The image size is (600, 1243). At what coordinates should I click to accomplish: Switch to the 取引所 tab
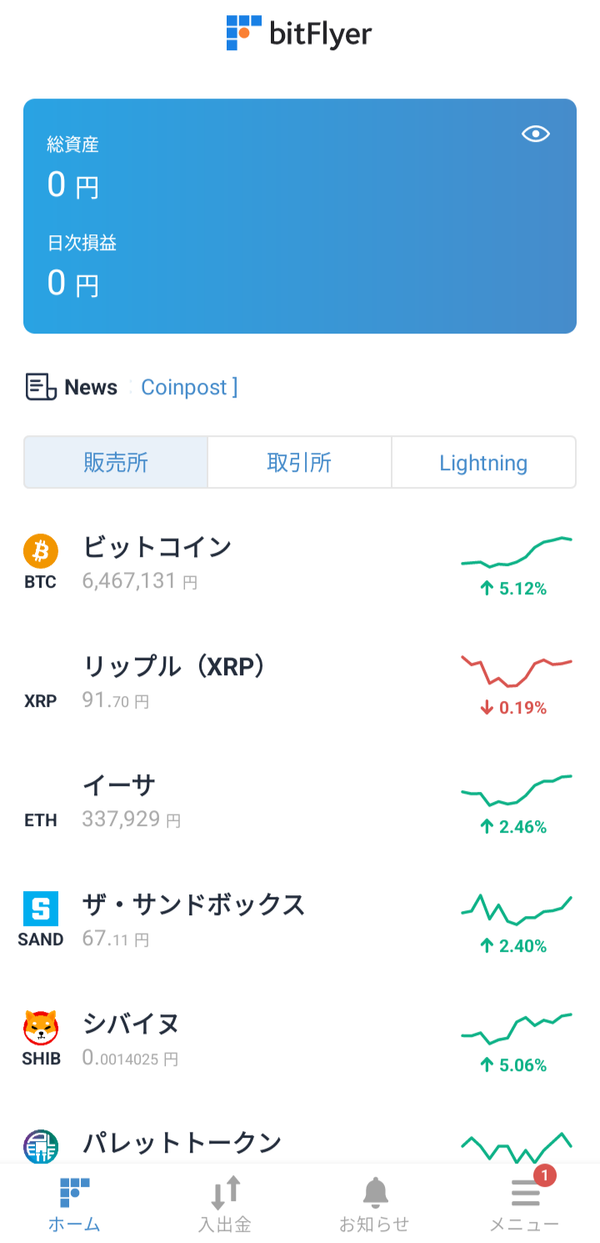click(x=299, y=463)
